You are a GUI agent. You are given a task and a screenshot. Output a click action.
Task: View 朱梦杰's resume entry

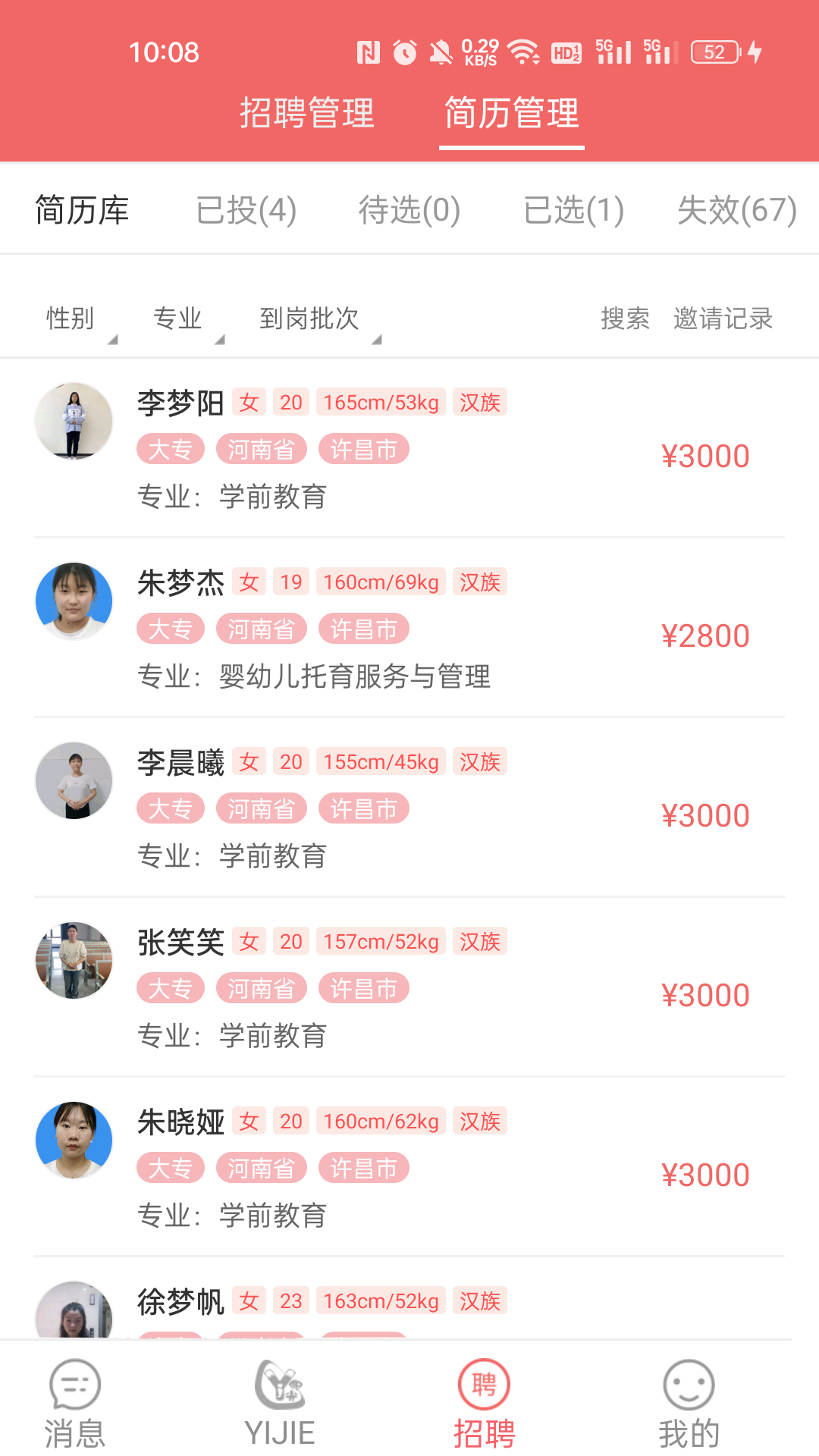point(409,629)
